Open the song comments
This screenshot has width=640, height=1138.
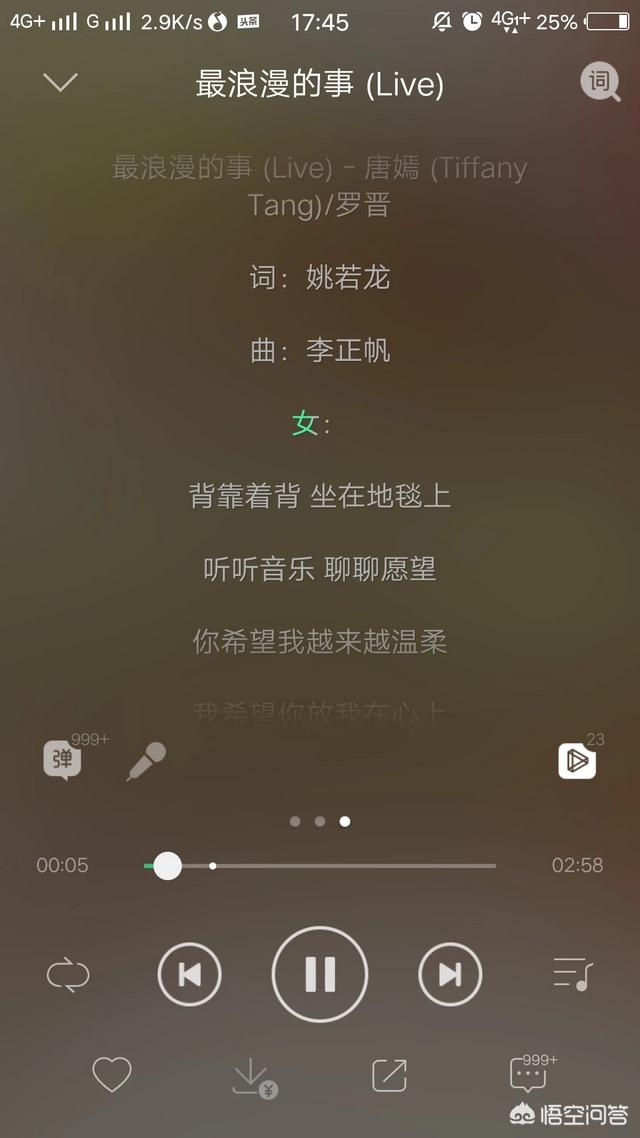pos(528,1075)
